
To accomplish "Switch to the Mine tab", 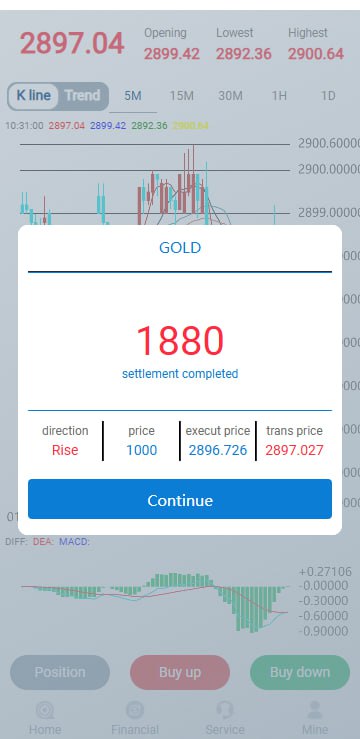I will click(315, 719).
